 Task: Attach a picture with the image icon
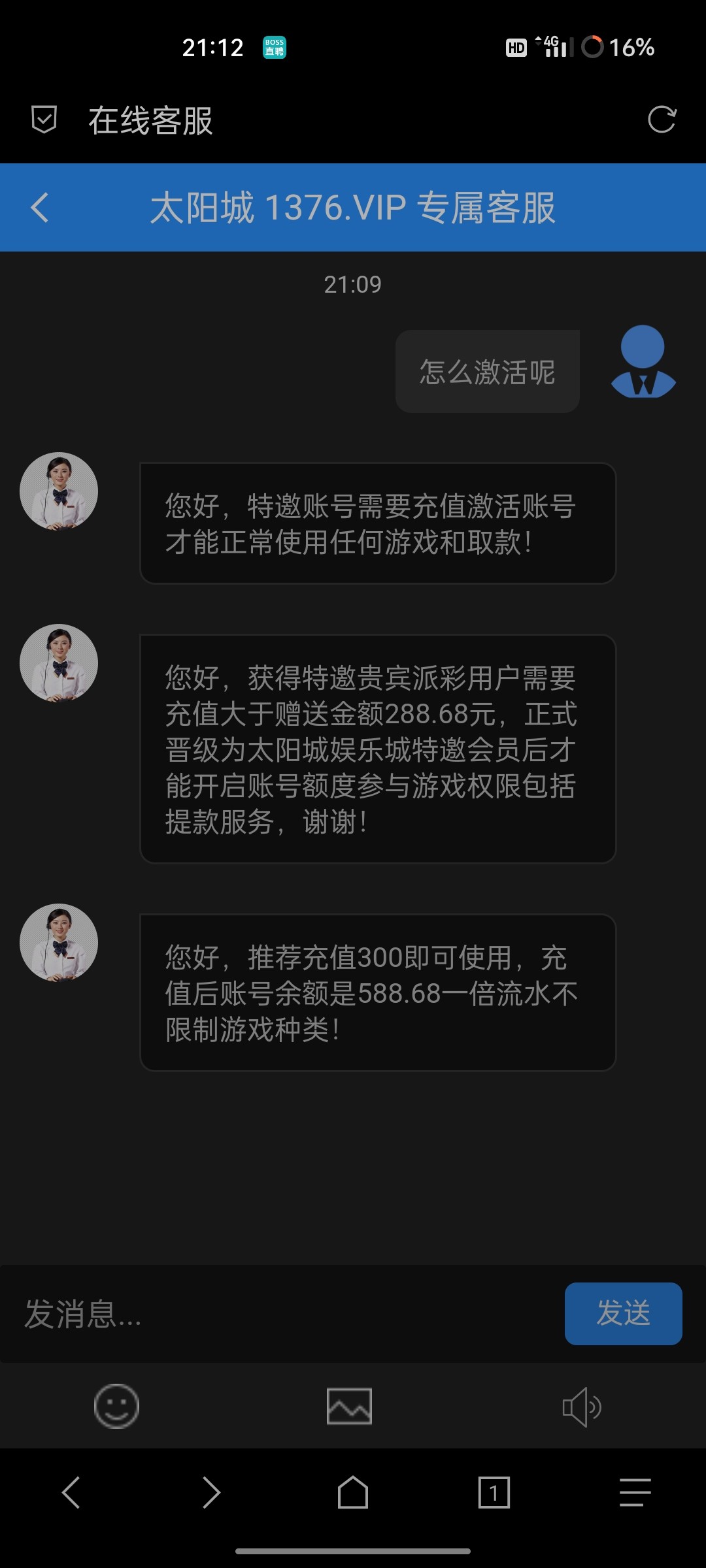click(350, 1406)
